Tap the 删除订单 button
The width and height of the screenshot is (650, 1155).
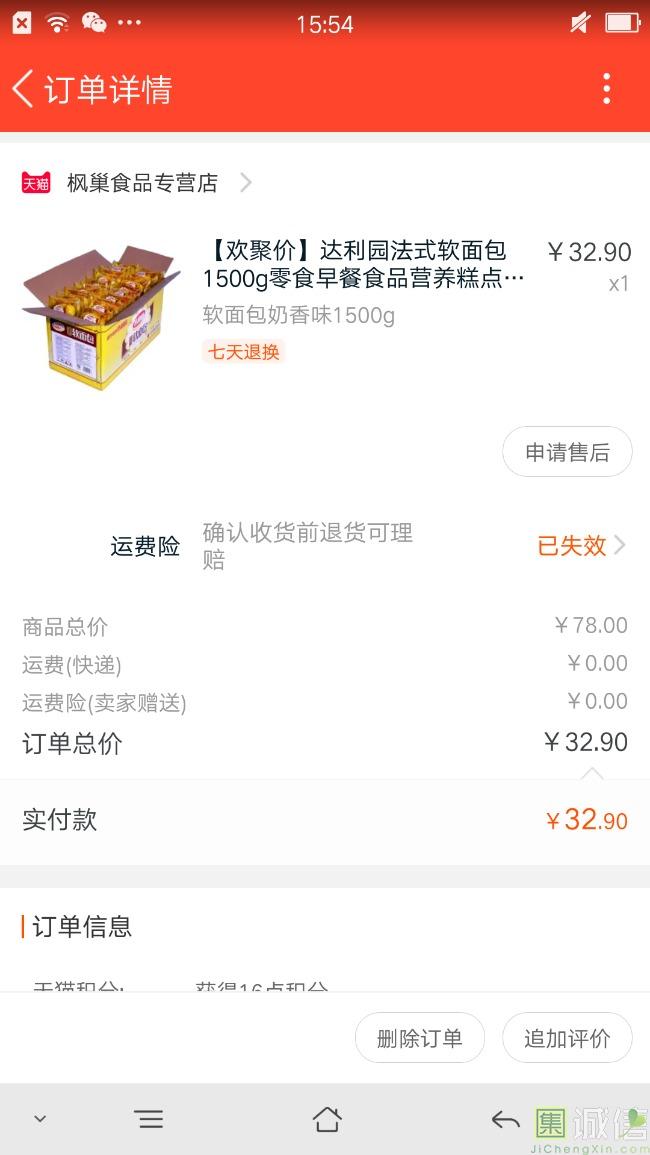click(419, 1038)
